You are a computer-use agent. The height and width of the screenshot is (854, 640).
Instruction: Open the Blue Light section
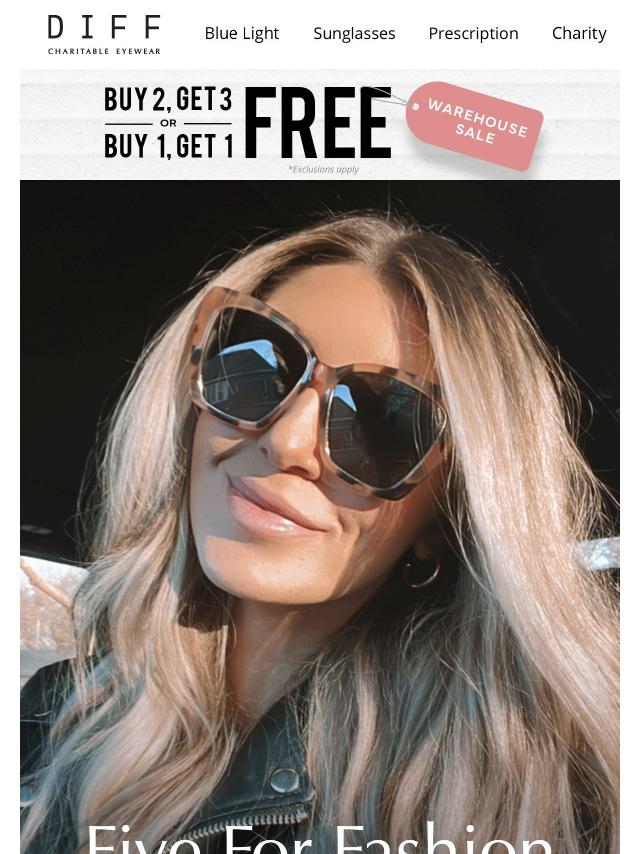[242, 33]
